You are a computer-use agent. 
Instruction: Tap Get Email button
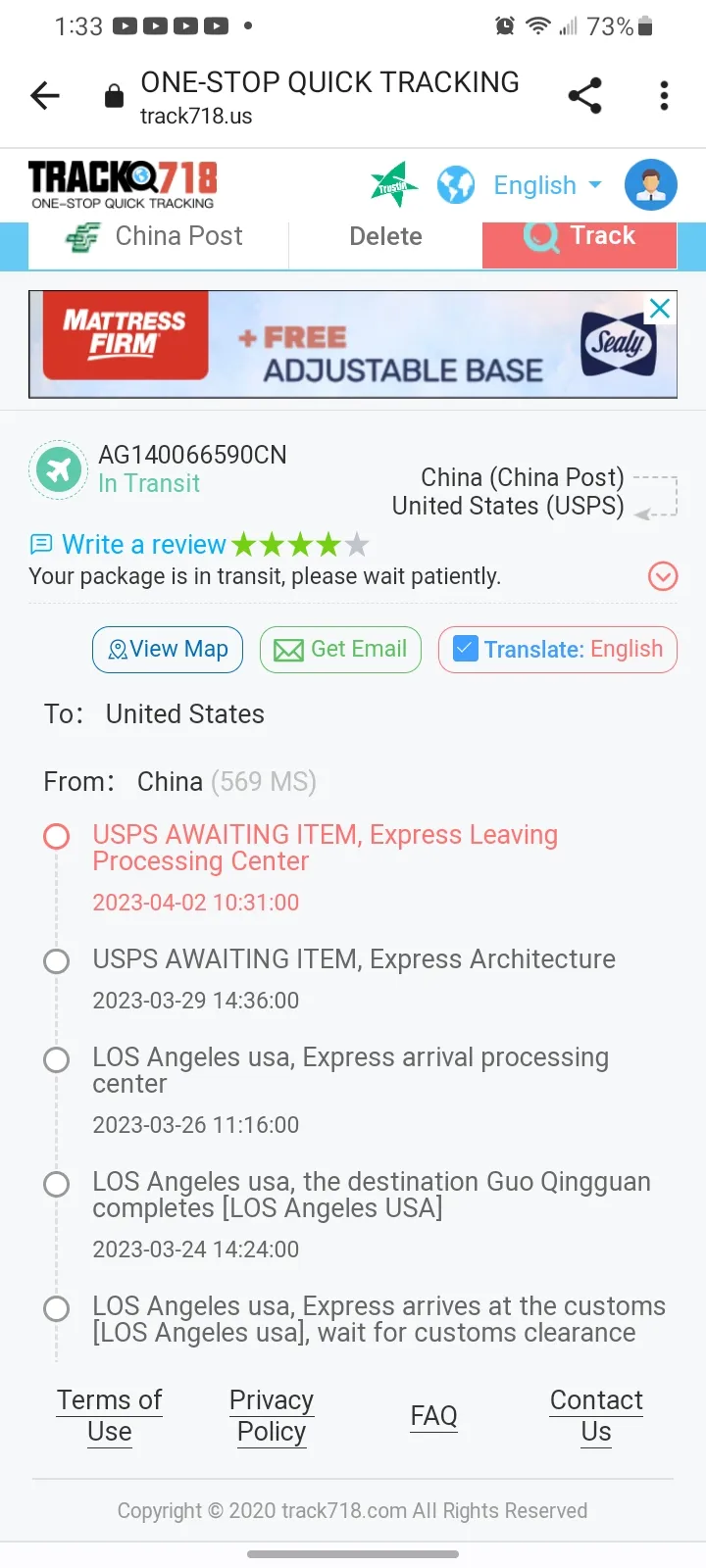(x=340, y=650)
